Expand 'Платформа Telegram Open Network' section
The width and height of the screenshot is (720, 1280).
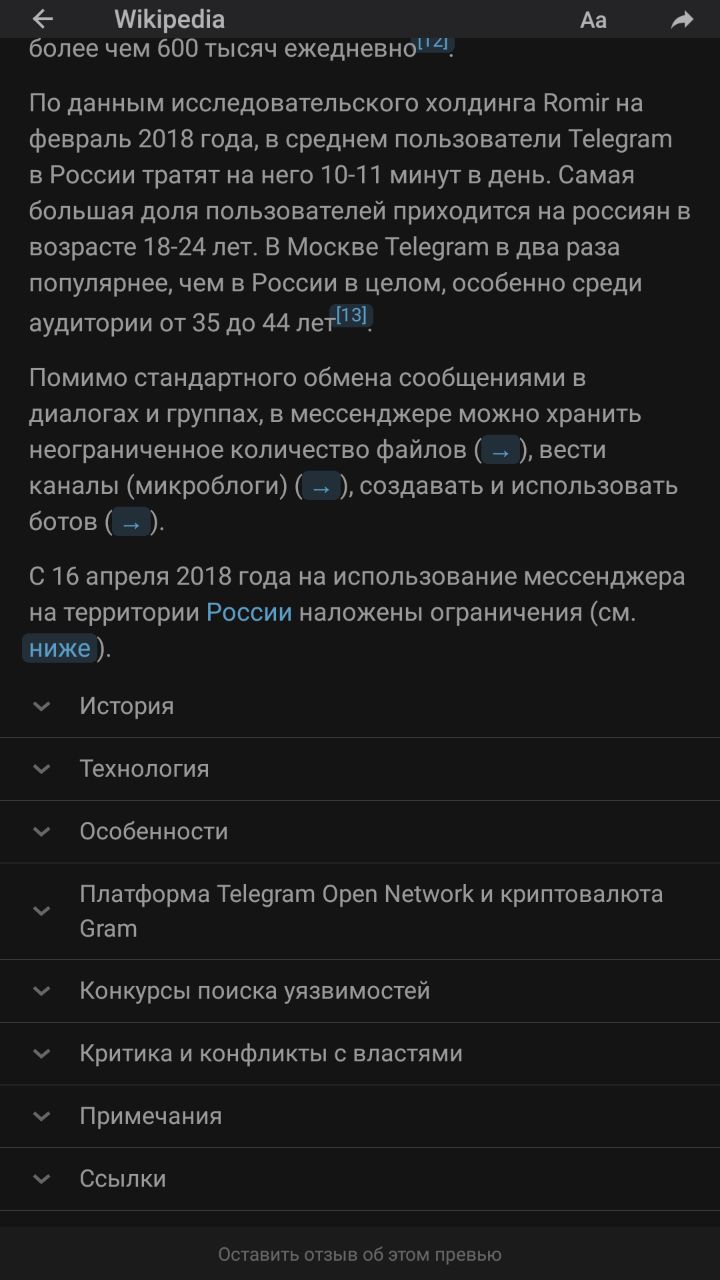pyautogui.click(x=370, y=911)
